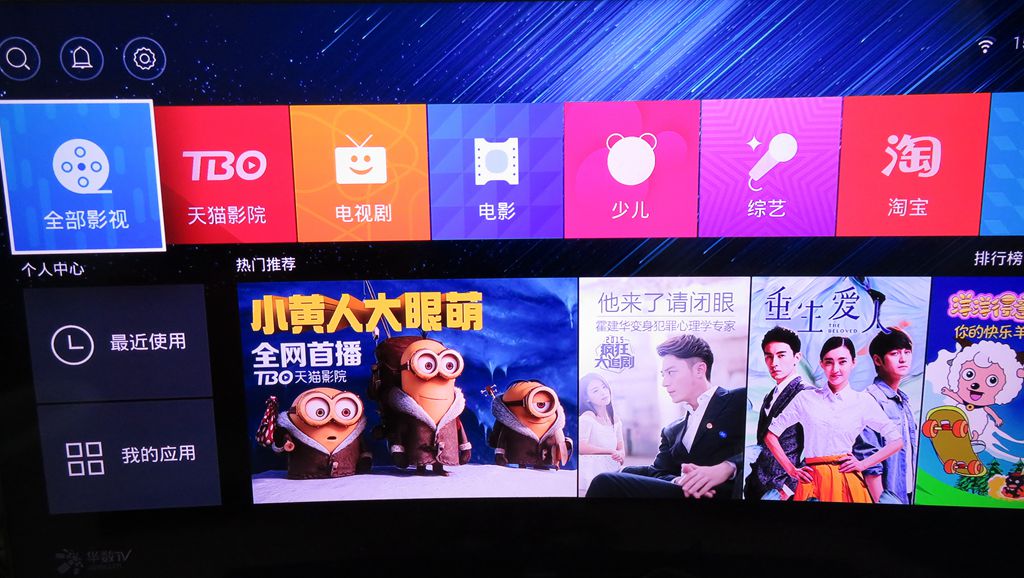Open the 重生爱人 poster

837,390
